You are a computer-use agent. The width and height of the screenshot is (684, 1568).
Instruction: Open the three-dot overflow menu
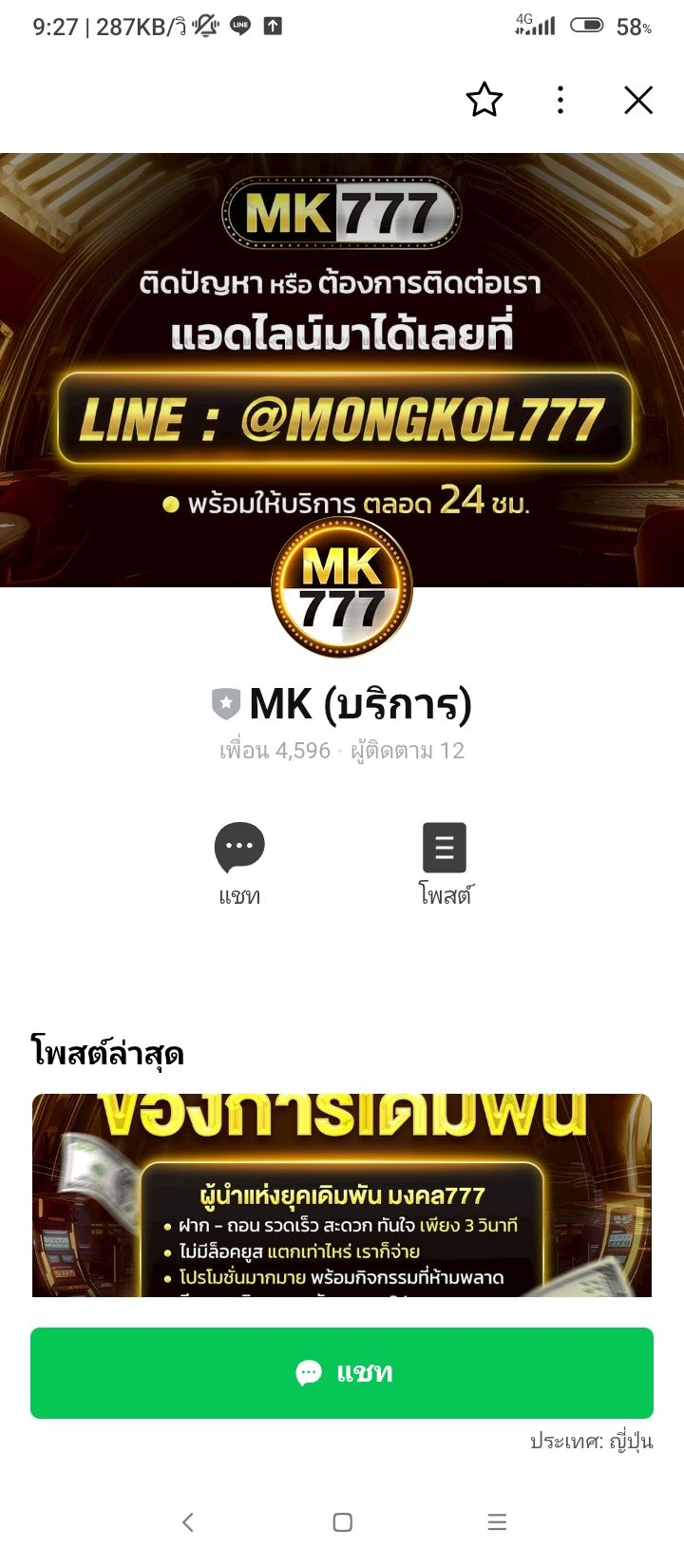pyautogui.click(x=560, y=100)
